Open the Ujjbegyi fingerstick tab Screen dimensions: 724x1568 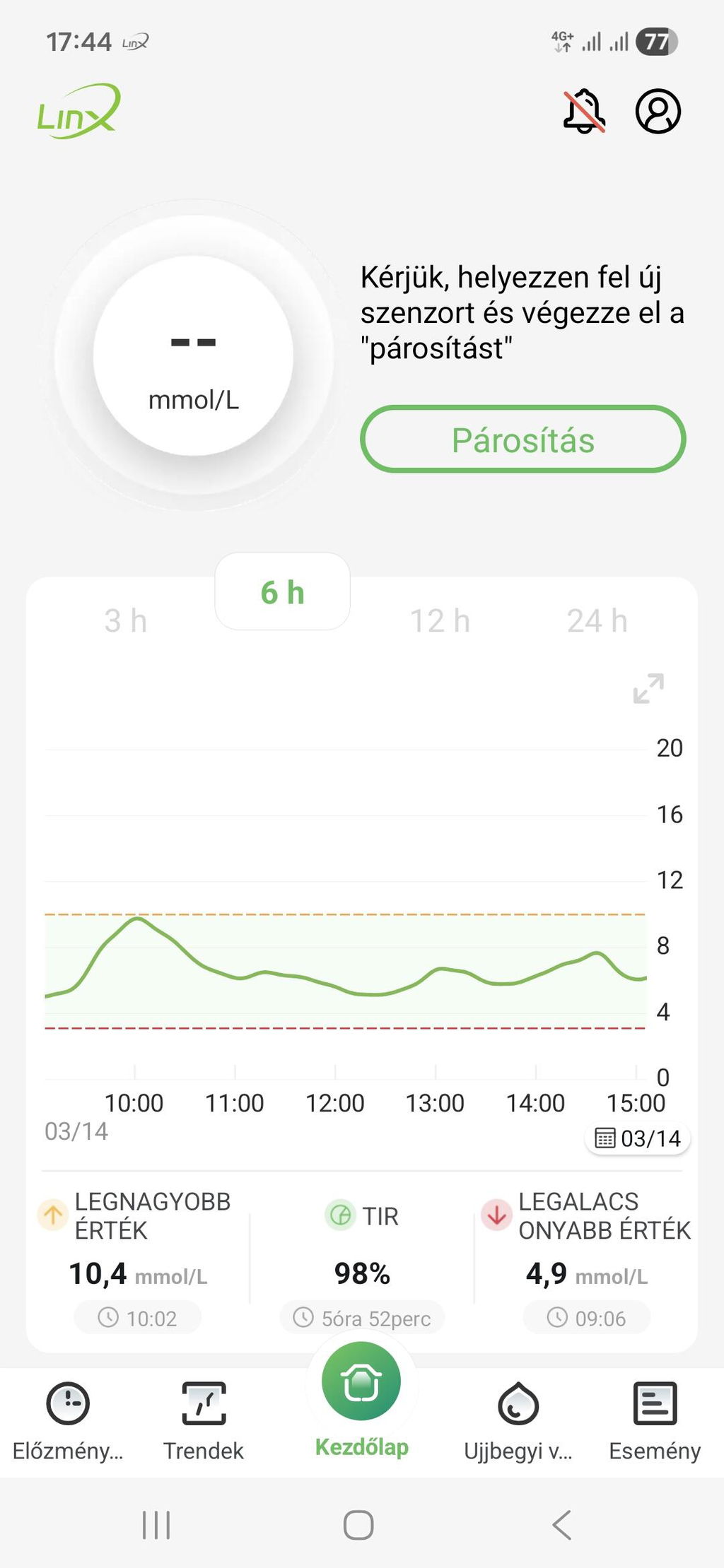click(x=518, y=1421)
